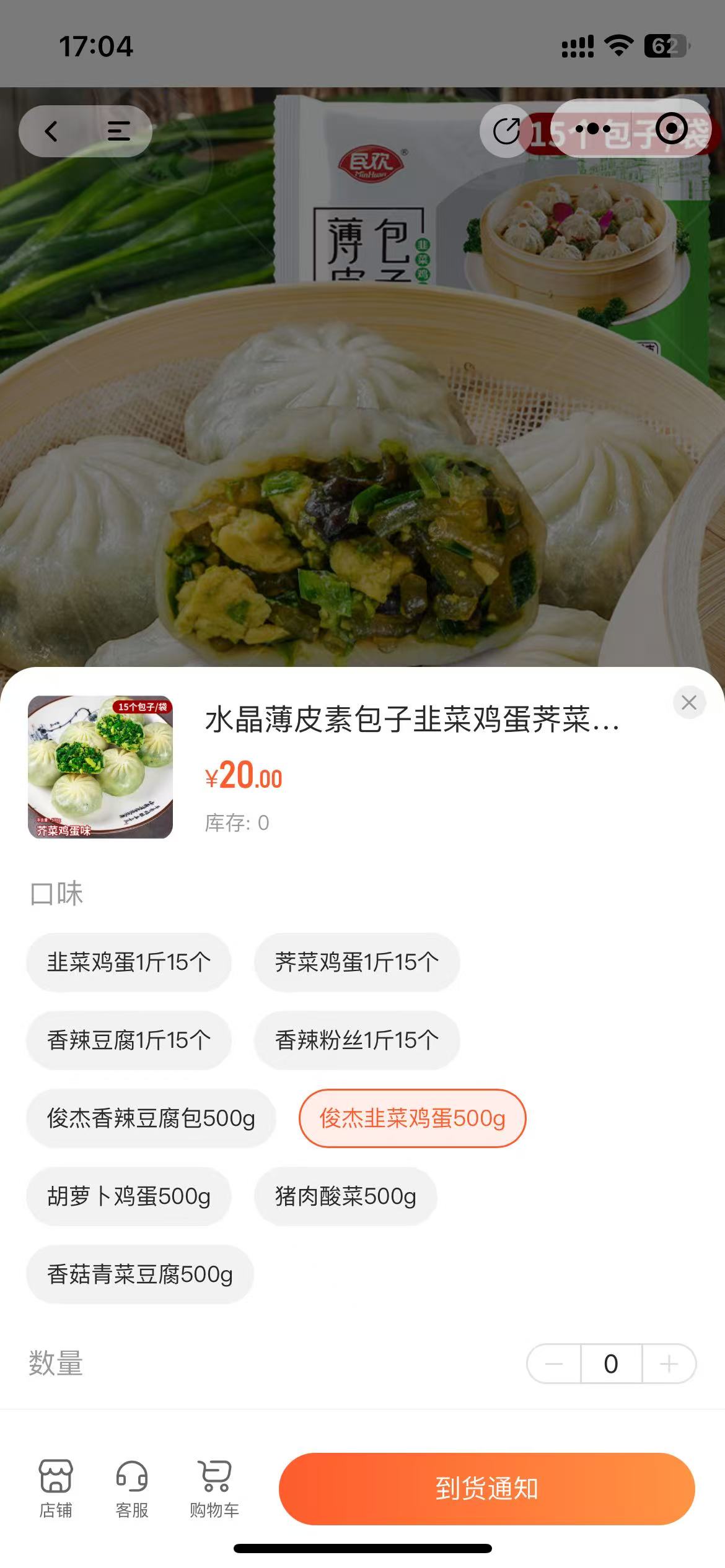Tap 到货通知 restock notification button

coord(486,1489)
